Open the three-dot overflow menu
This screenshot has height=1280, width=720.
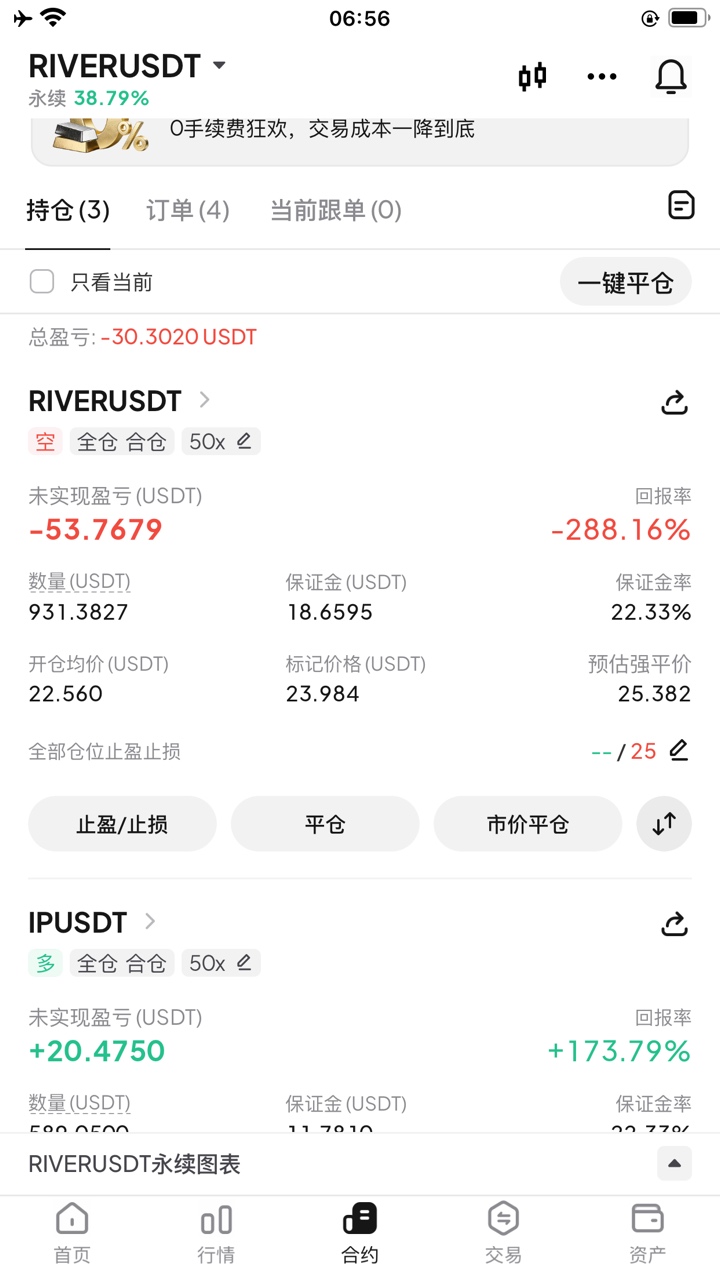pyautogui.click(x=602, y=77)
